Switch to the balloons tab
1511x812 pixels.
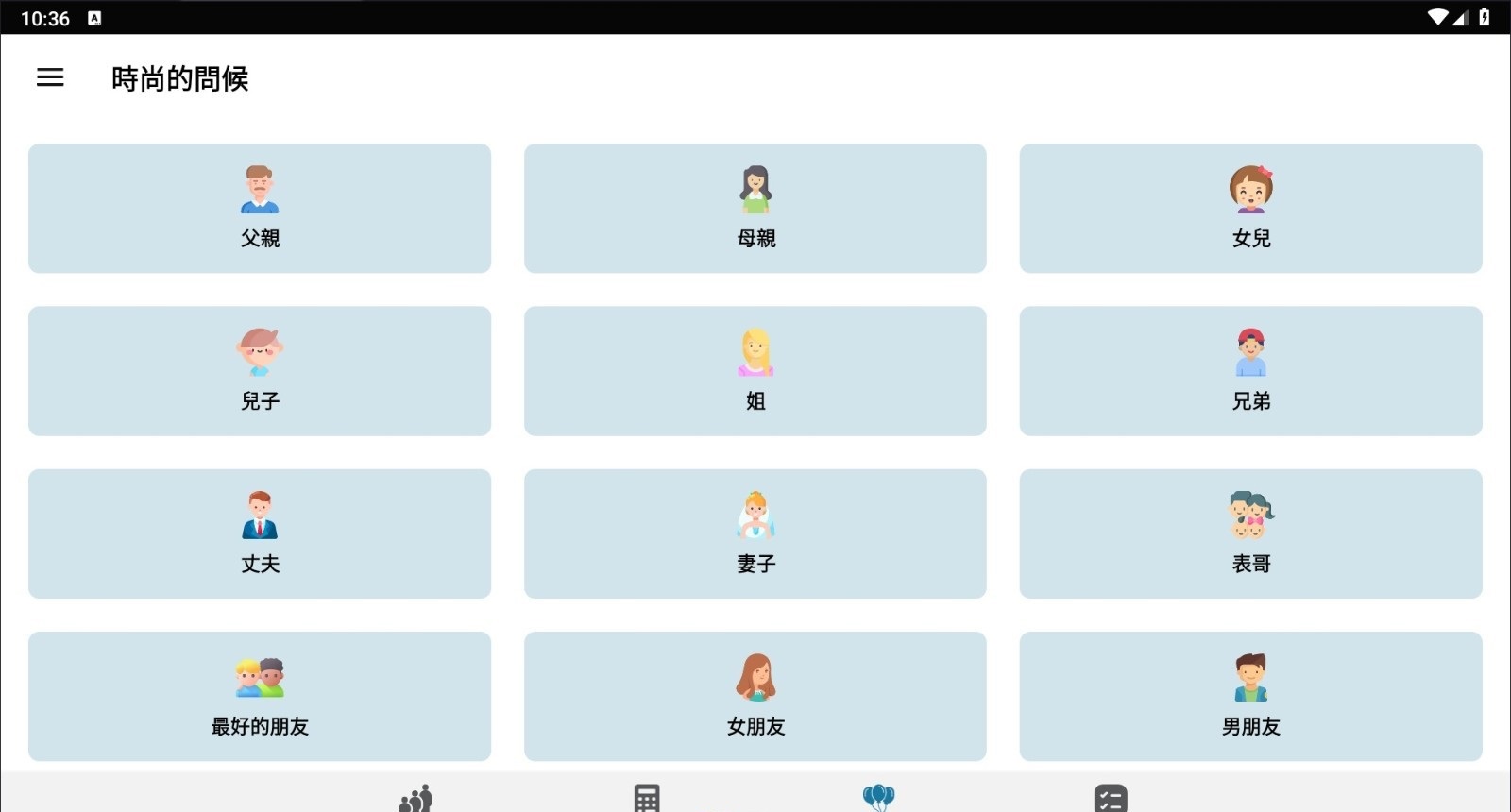point(878,798)
